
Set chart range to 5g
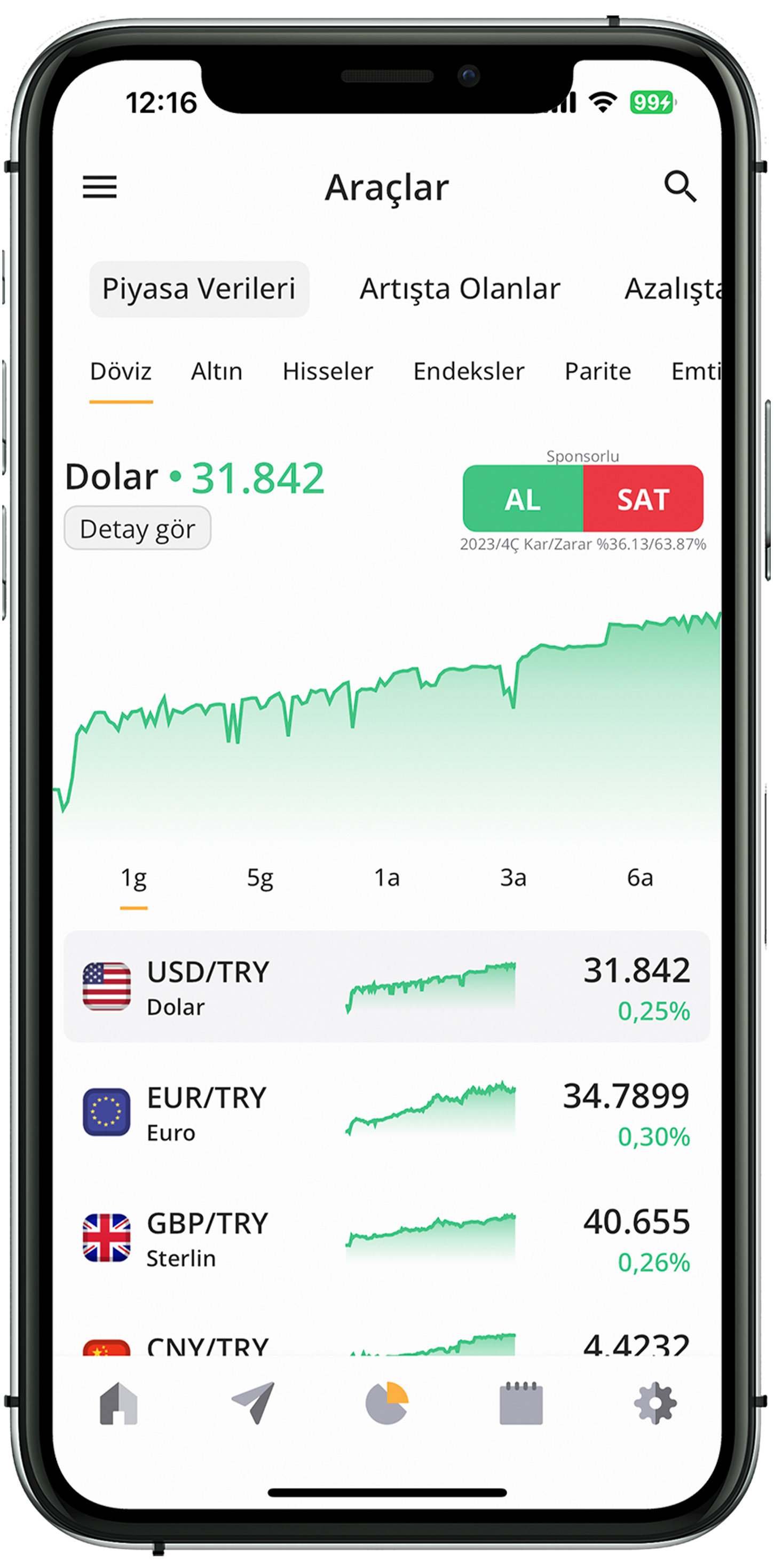click(x=260, y=878)
